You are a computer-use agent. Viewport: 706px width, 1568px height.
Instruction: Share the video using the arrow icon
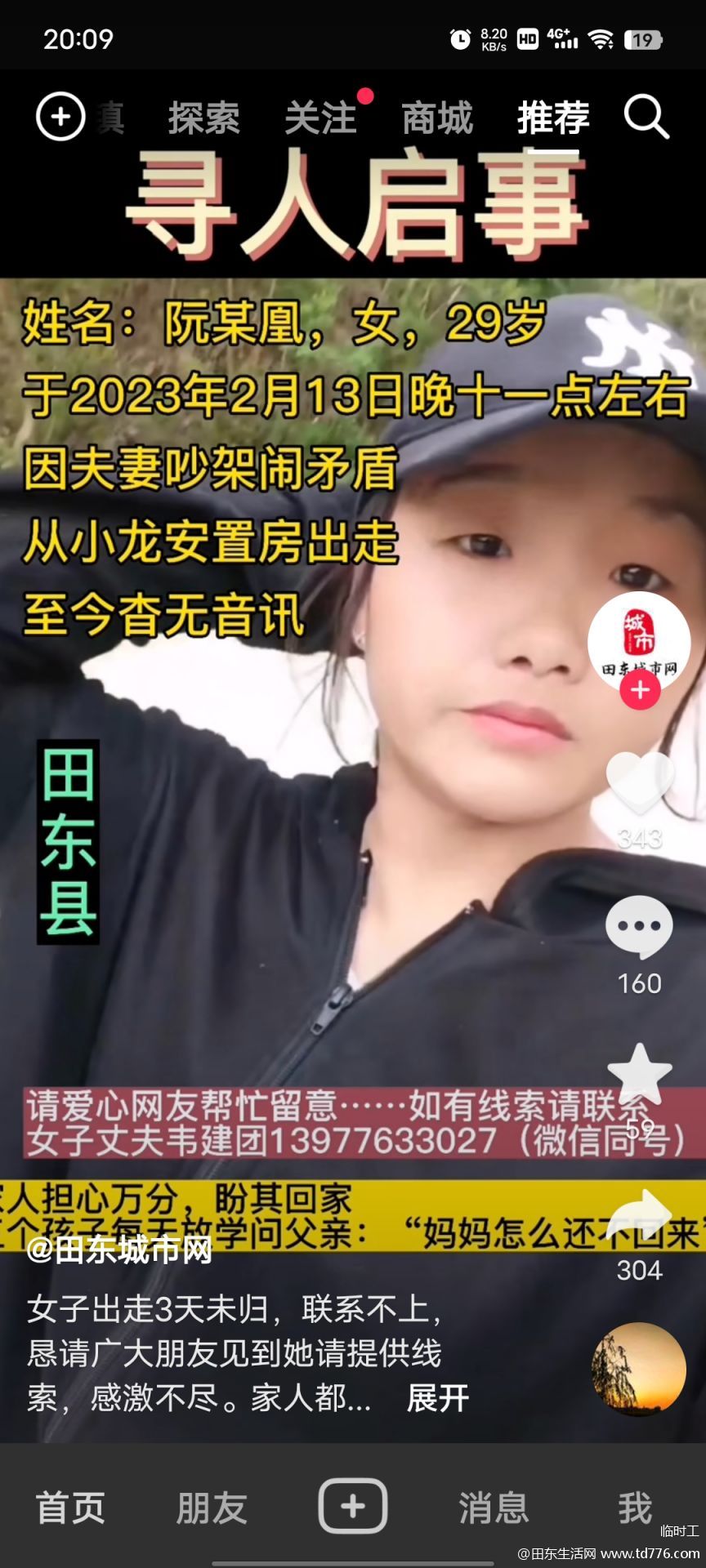pos(640,1217)
